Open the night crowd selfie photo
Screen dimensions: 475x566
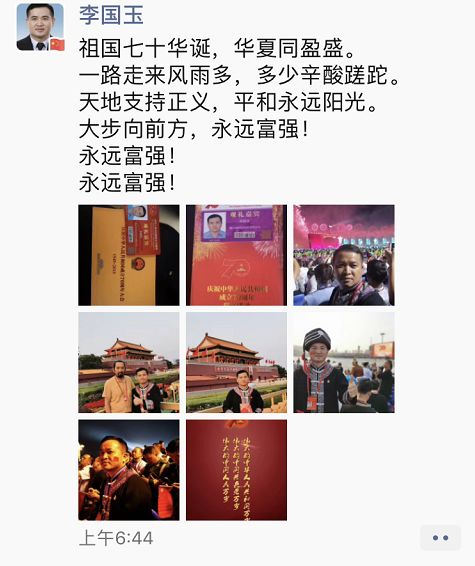[x=129, y=470]
